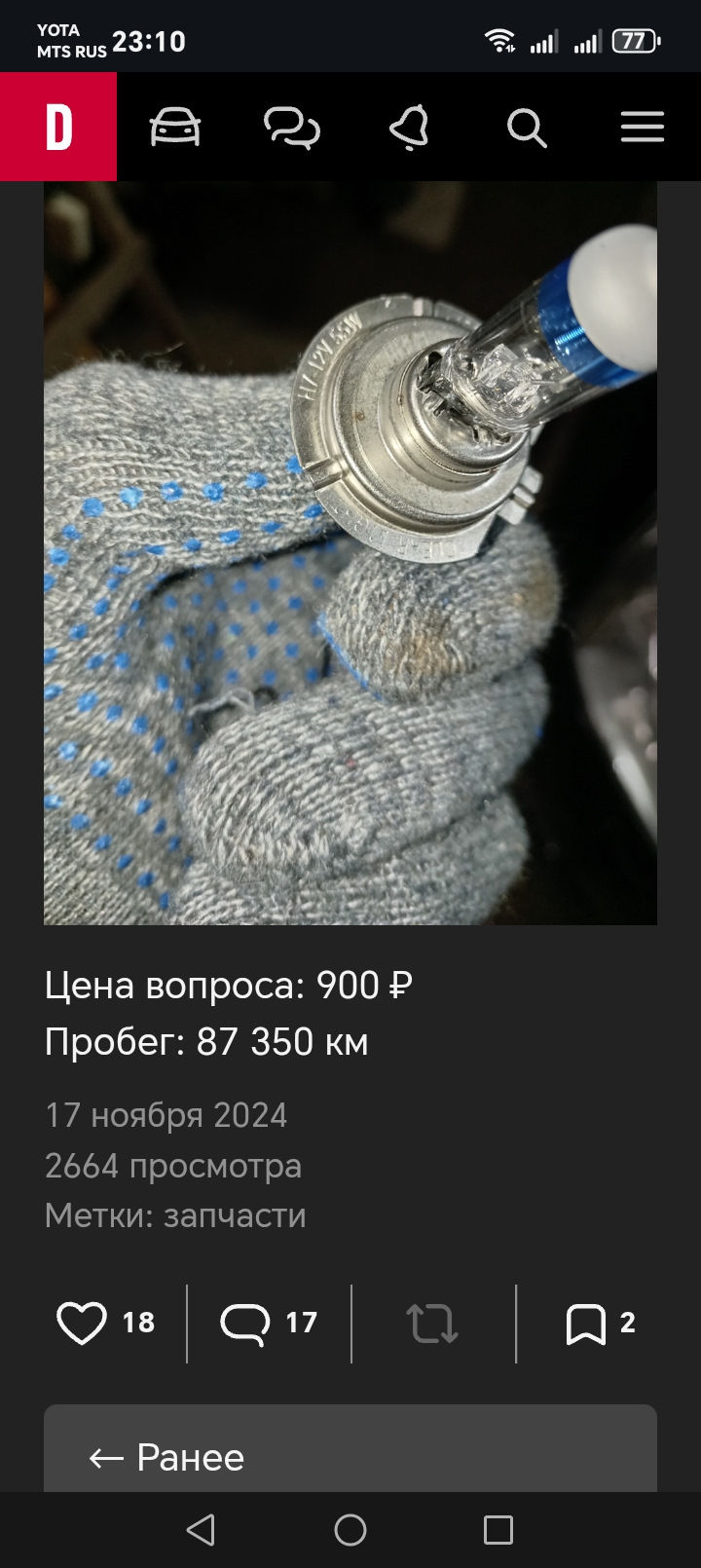Screen dimensions: 701x1568
Task: Open the messages chat icon
Action: 292,128
